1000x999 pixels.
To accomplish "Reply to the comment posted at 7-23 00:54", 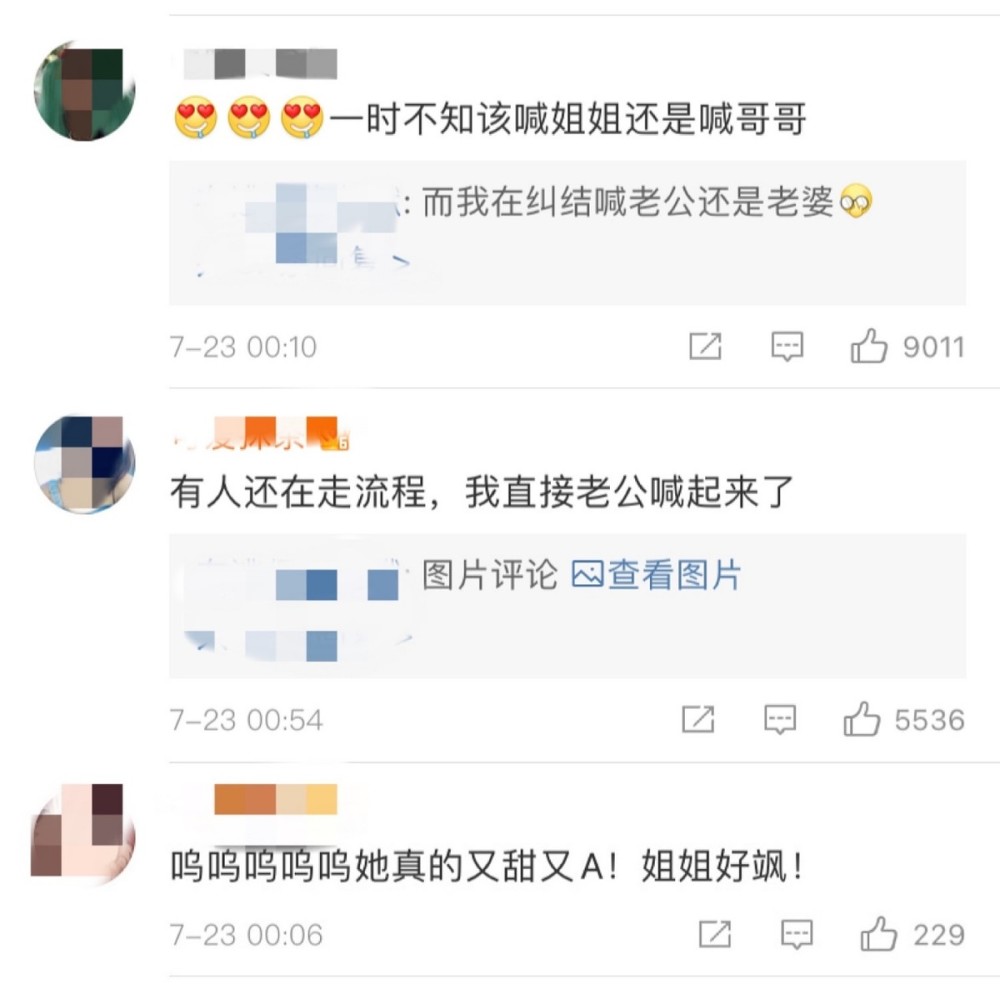I will click(780, 720).
